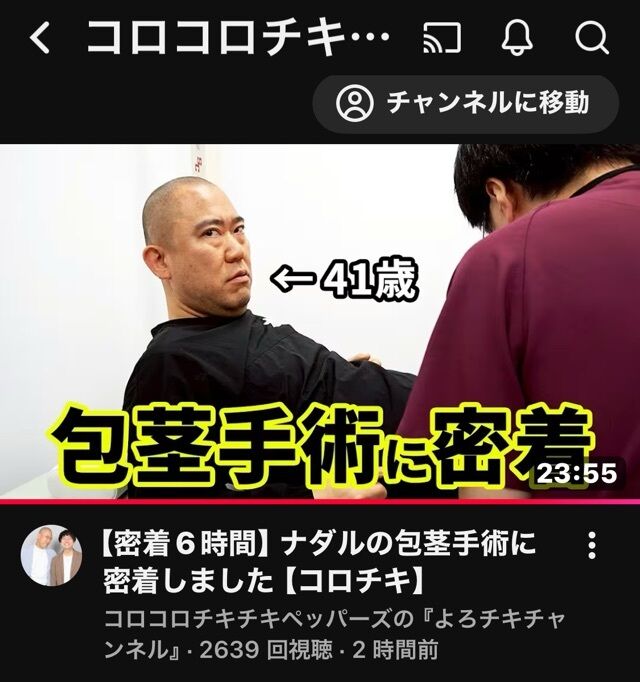Play the ナダル 41歳 video thumbnail
This screenshot has height=682, width=640.
click(x=320, y=322)
